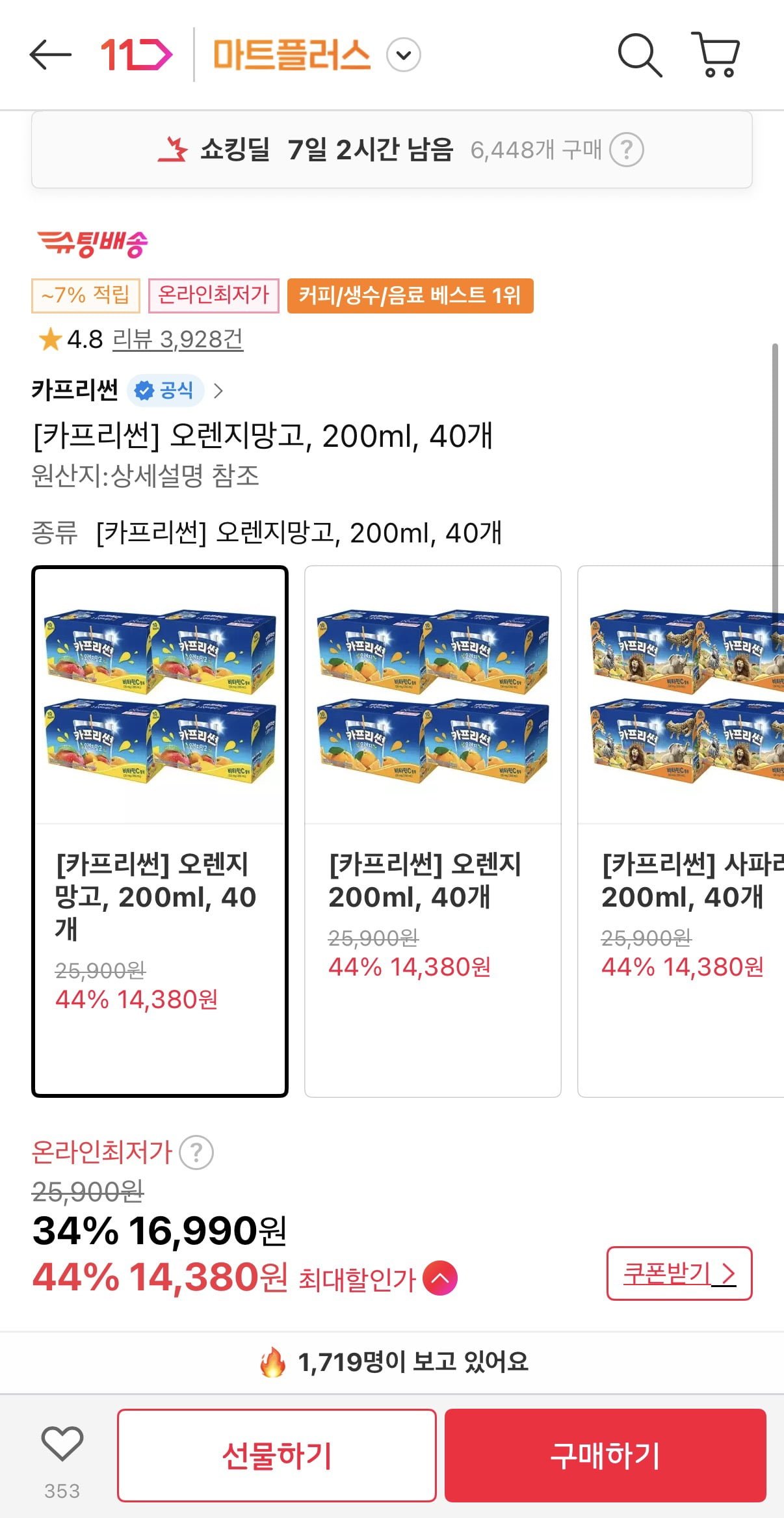Tap 구매하기 to buy now

pos(605,1456)
